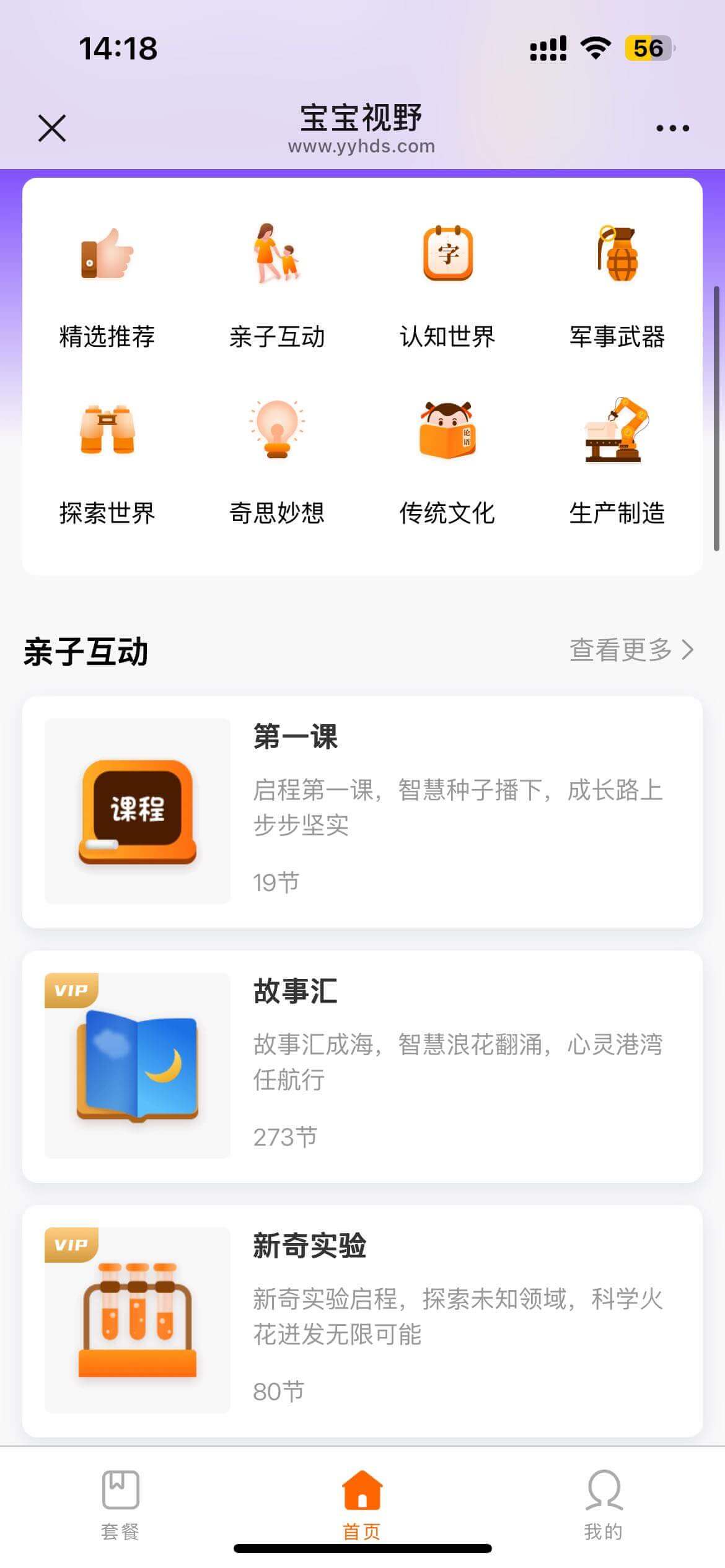Open the 第一课 course card
725x1568 pixels.
[362, 811]
